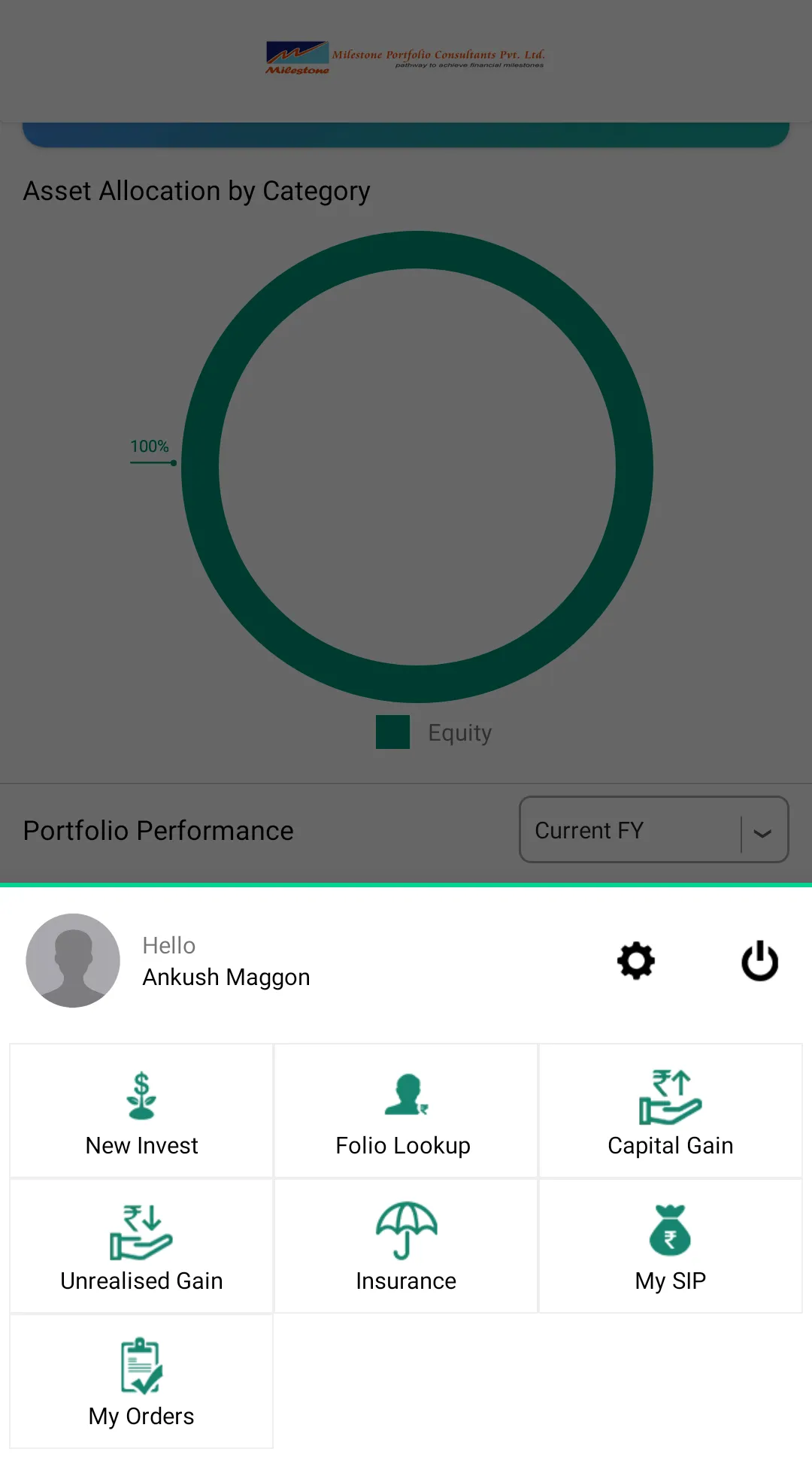This screenshot has width=812, height=1458.
Task: Tap the 100% label on the donut chart
Action: [149, 446]
